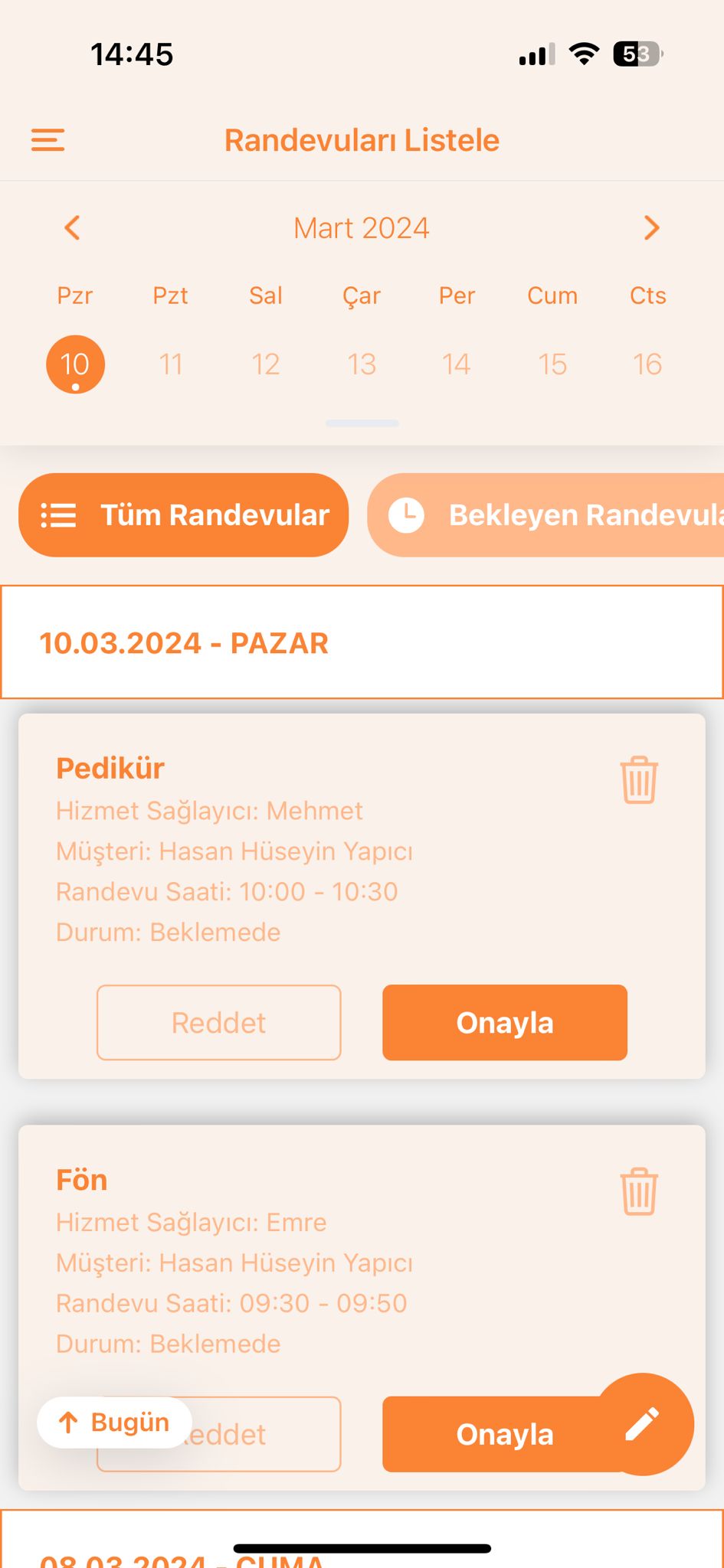Delete the Fön appointment via trash icon
Screen dimensions: 724x1568
638,1191
